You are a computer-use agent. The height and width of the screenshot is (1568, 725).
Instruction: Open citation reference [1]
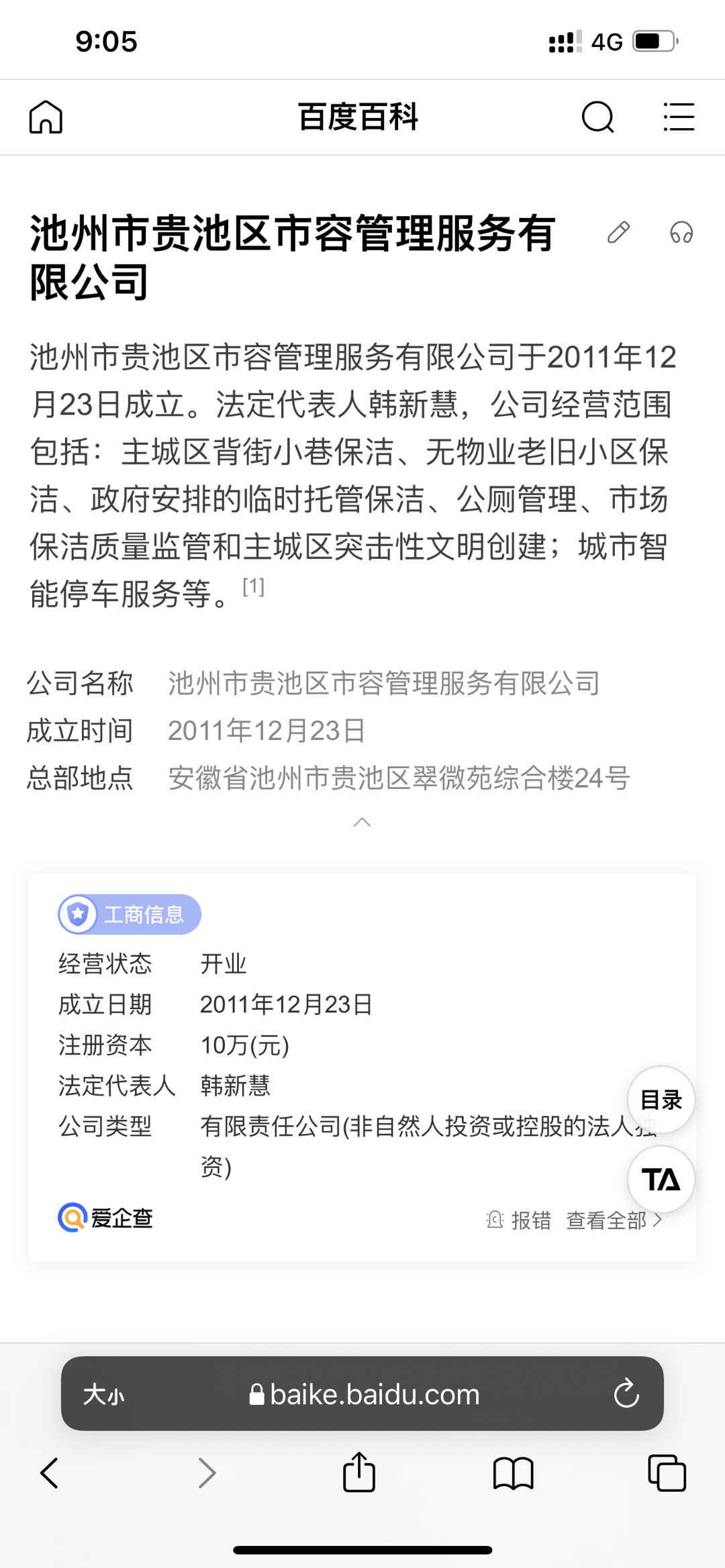coord(253,586)
